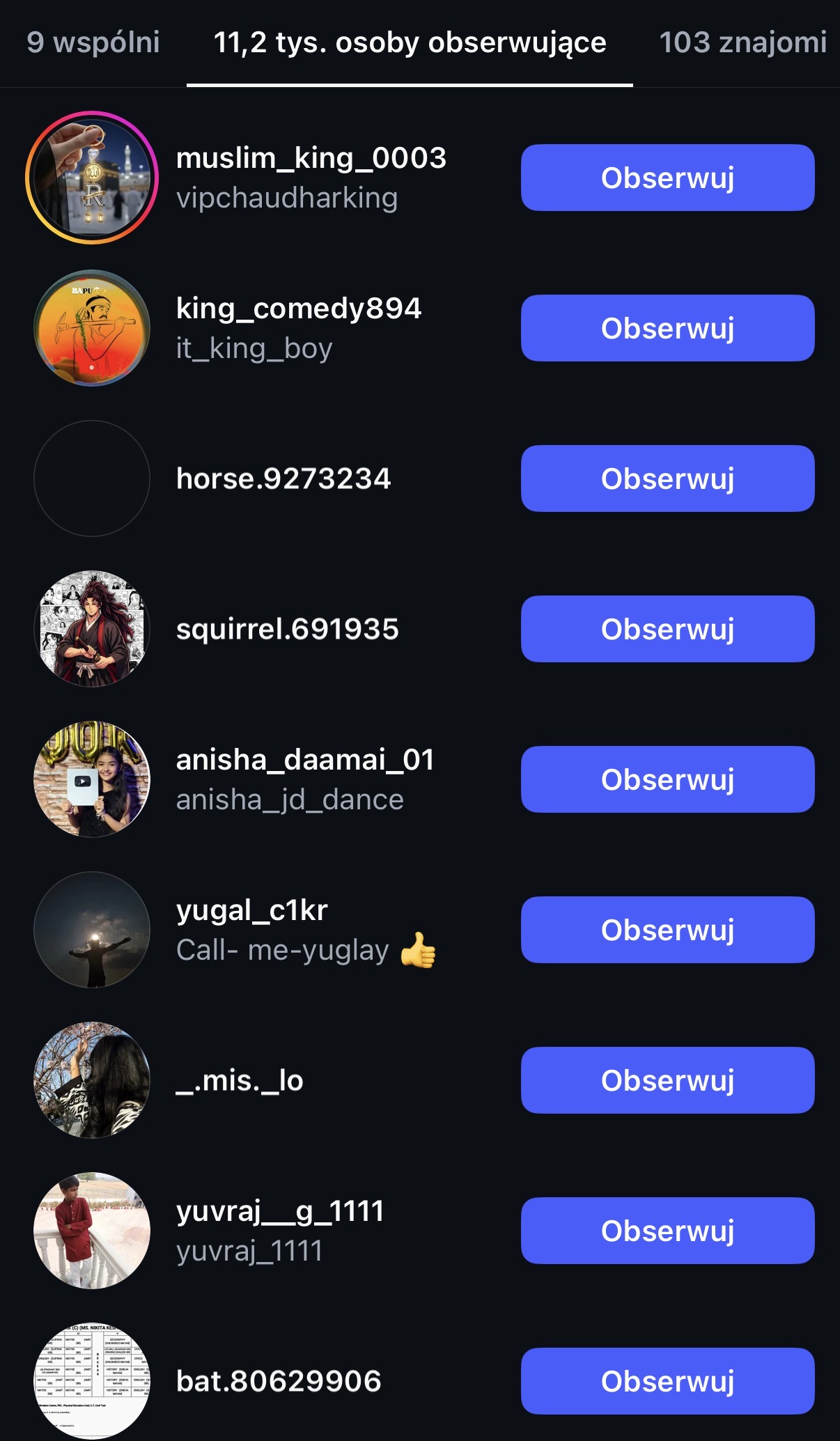Hit Obserwuj for _.mis._lo
The image size is (840, 1441).
(667, 1080)
